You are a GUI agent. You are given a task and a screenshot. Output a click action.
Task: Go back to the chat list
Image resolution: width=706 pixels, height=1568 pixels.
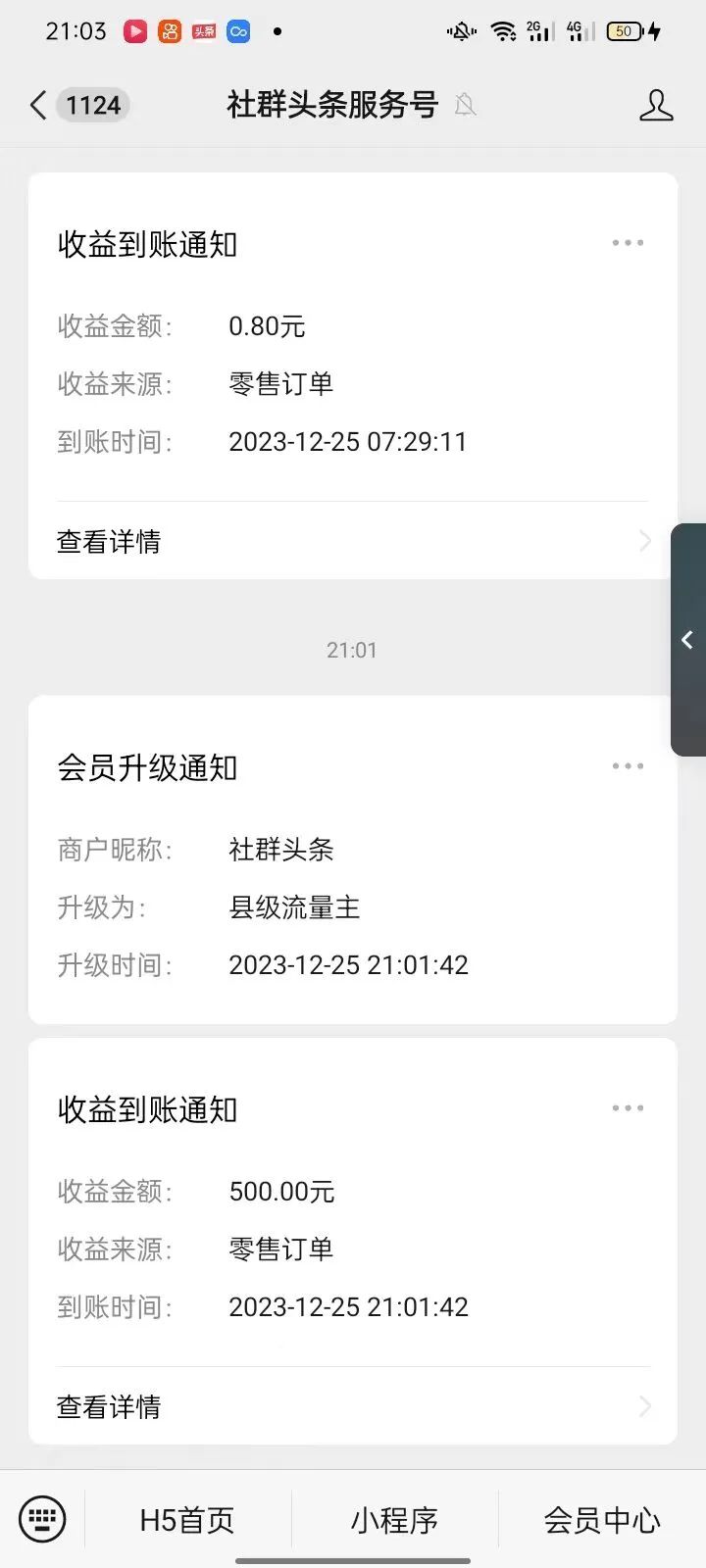pyautogui.click(x=39, y=105)
